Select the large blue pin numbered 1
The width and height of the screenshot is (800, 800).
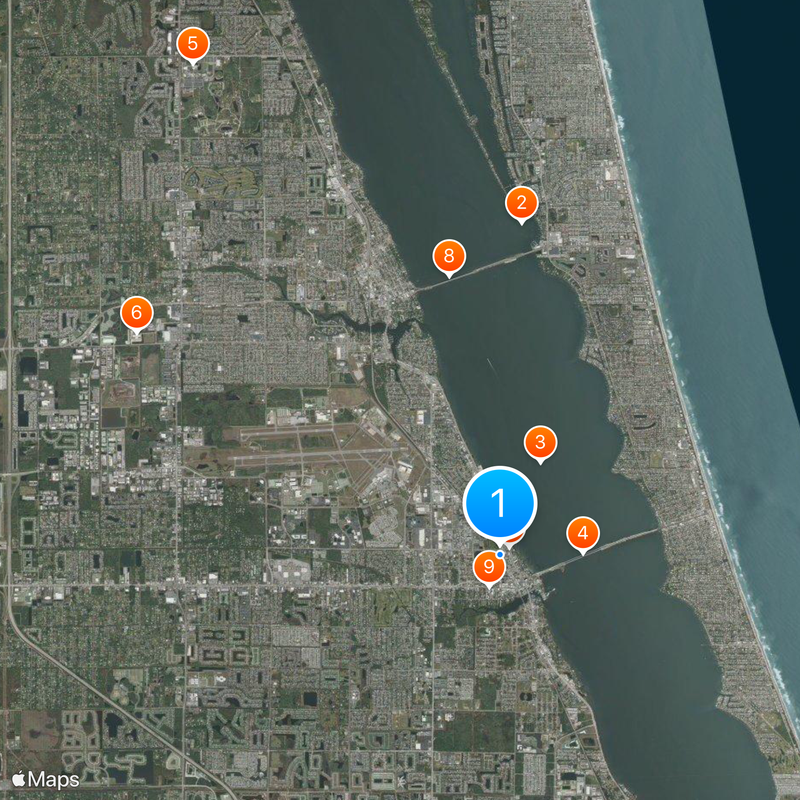500,503
